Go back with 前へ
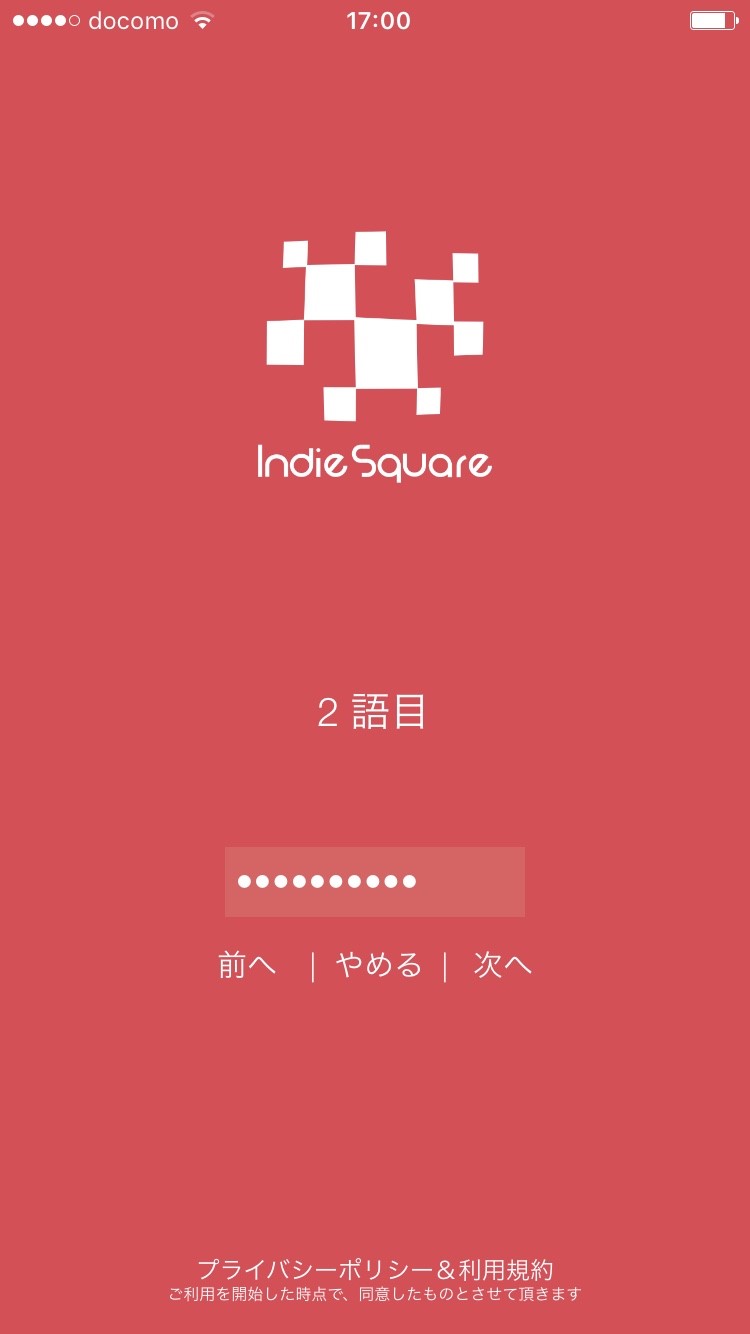This screenshot has height=1334, width=750. [x=247, y=965]
